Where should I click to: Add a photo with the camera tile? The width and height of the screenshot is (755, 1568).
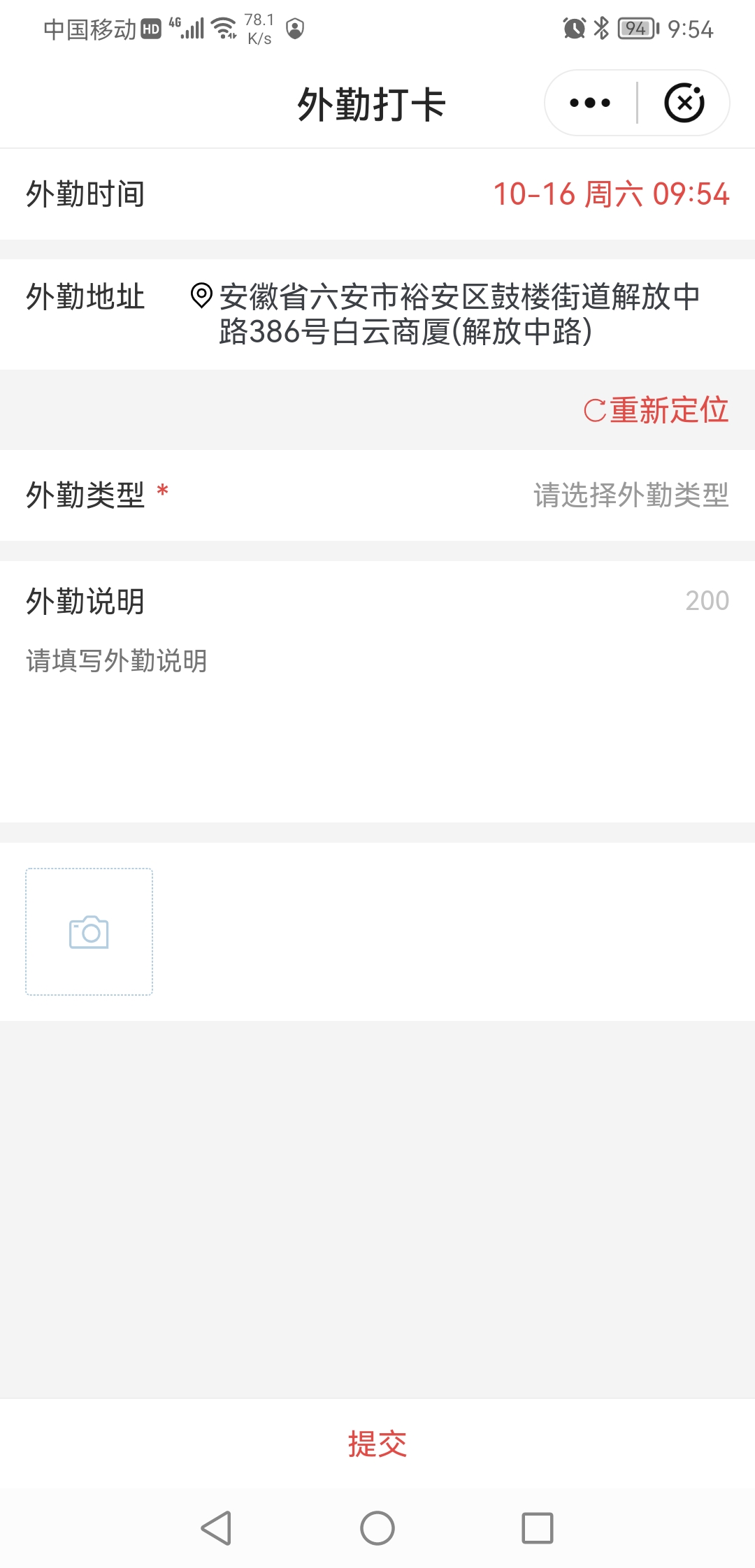(89, 931)
